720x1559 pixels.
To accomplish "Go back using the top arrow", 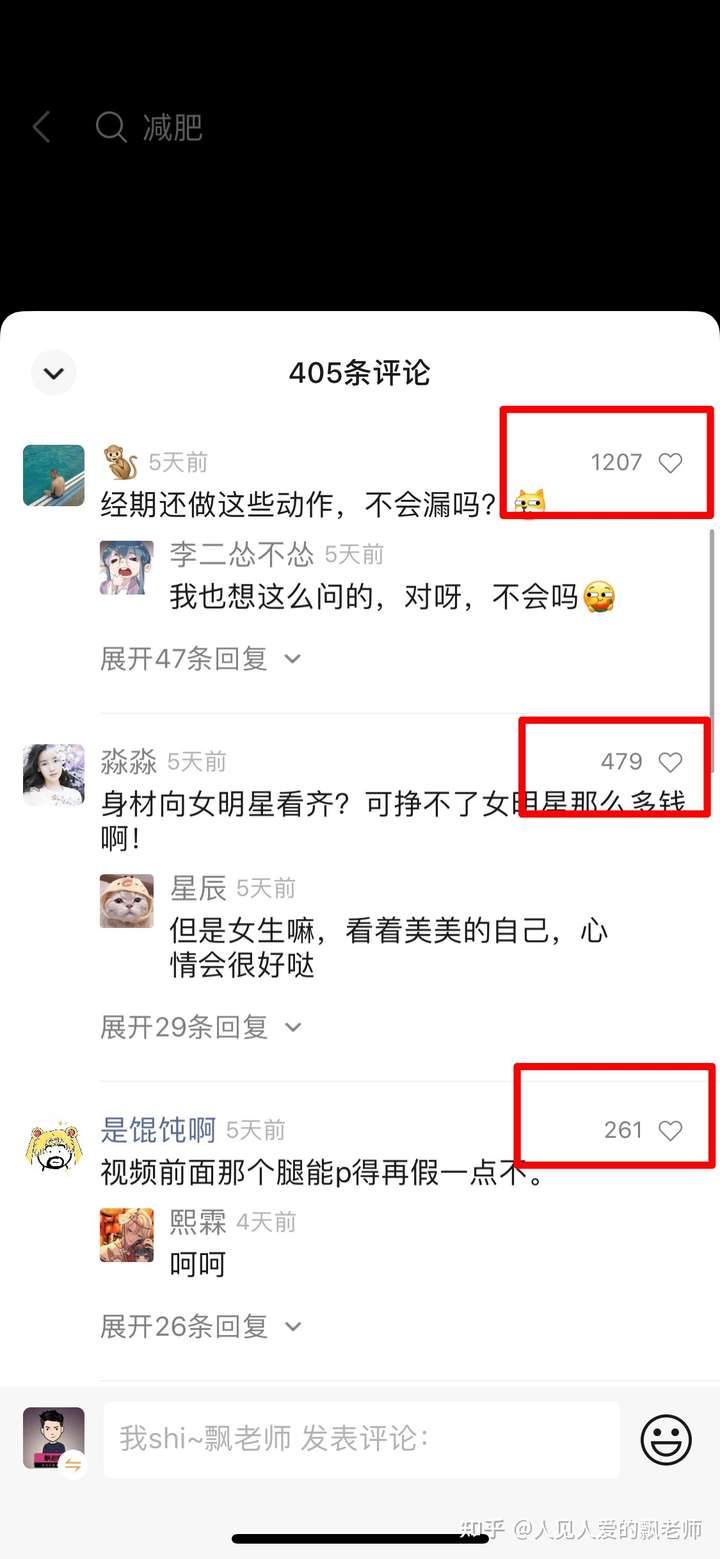I will tap(41, 127).
